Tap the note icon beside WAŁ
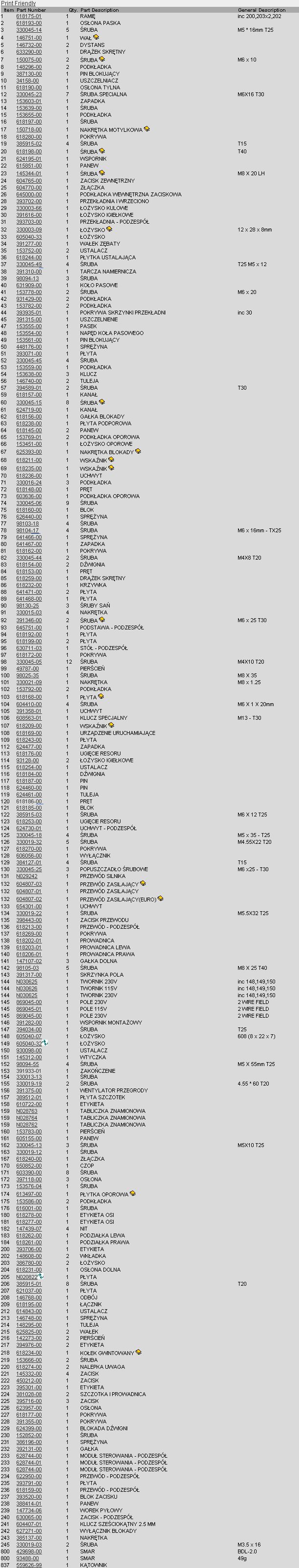The height and width of the screenshot is (1568, 299). tap(97, 37)
